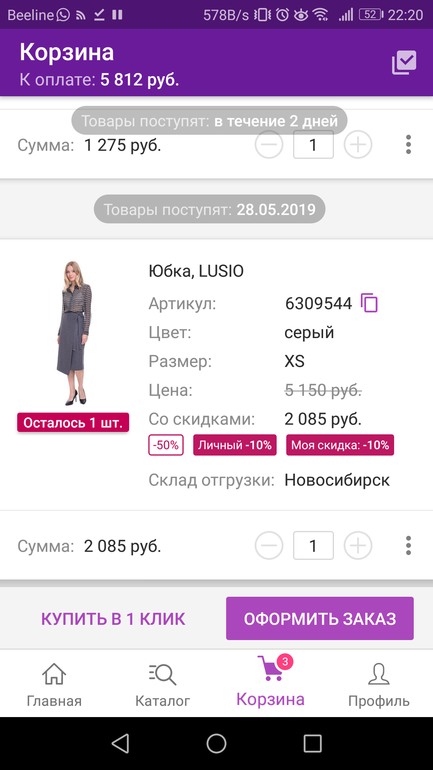Open the Профиль tab
Viewport: 433px width, 770px height.
pyautogui.click(x=379, y=685)
